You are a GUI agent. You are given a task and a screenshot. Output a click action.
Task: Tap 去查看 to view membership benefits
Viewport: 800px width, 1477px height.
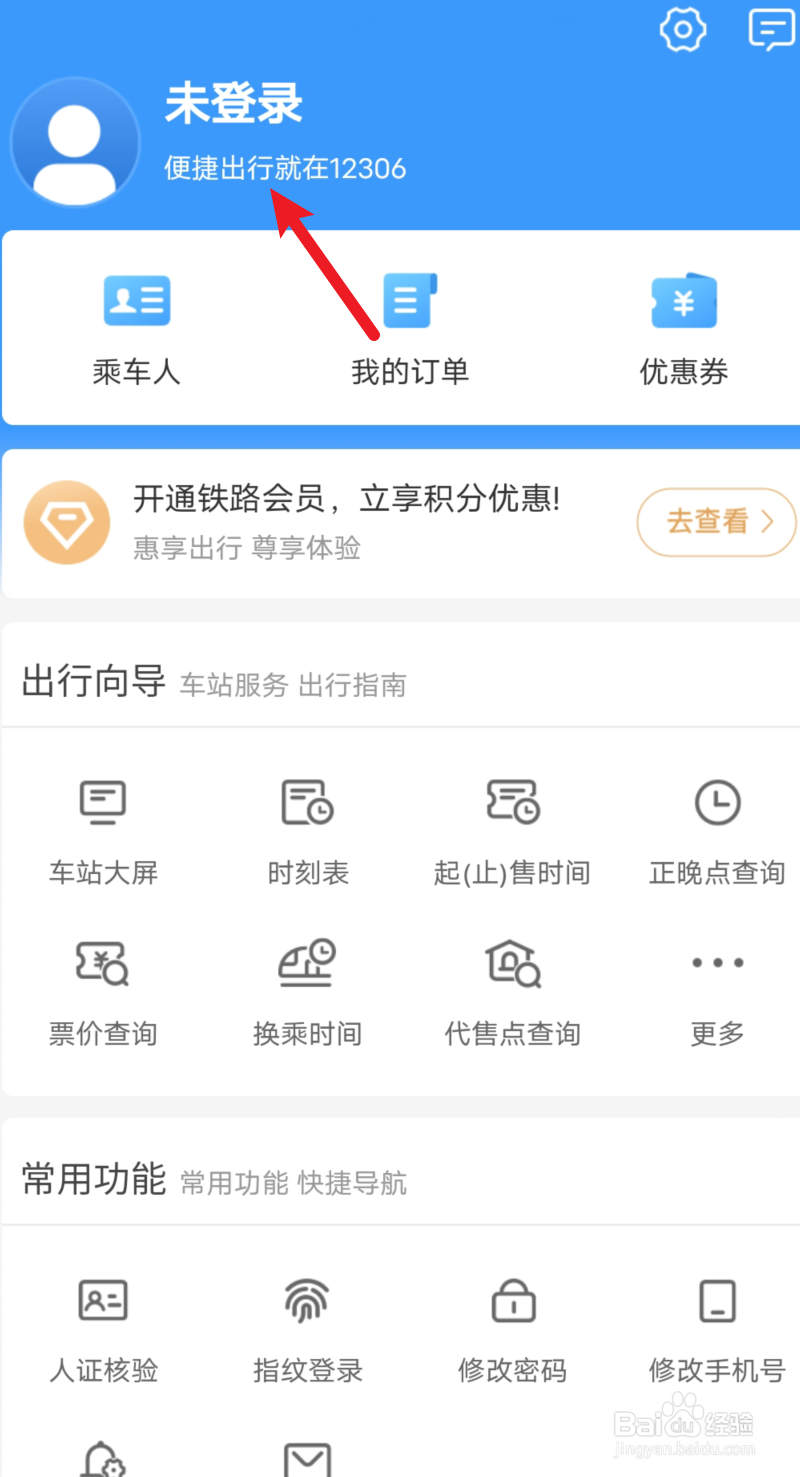(x=716, y=522)
